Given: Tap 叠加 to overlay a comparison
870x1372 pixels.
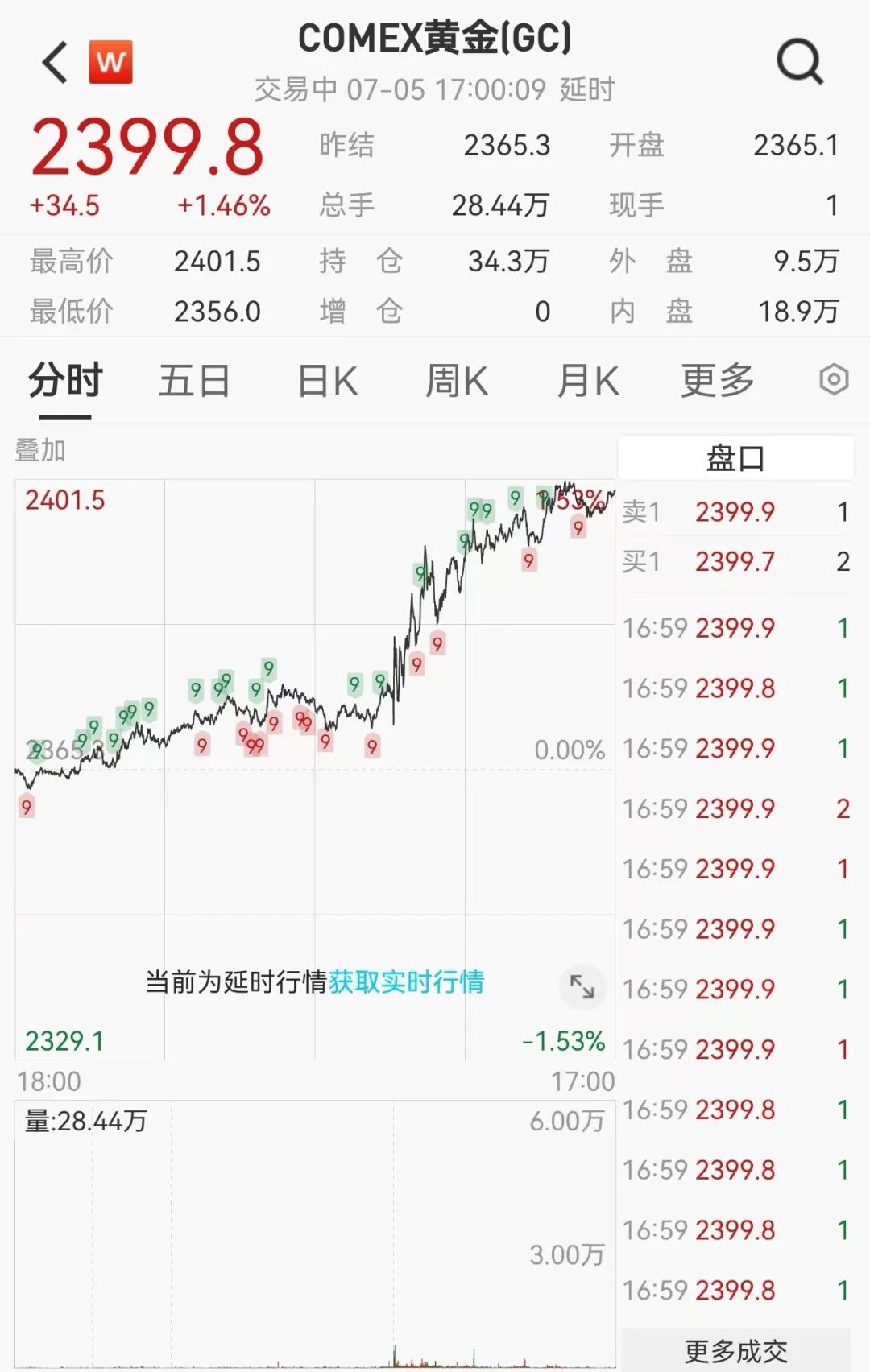Looking at the screenshot, I should tap(40, 451).
